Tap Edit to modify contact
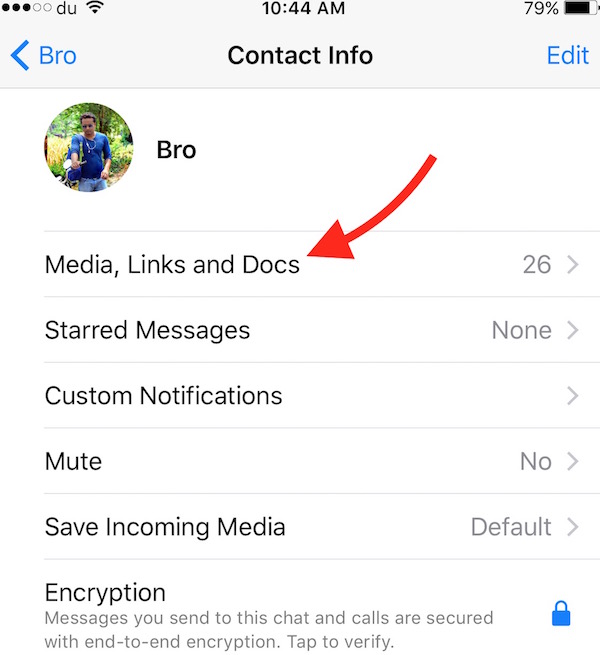 tap(567, 55)
